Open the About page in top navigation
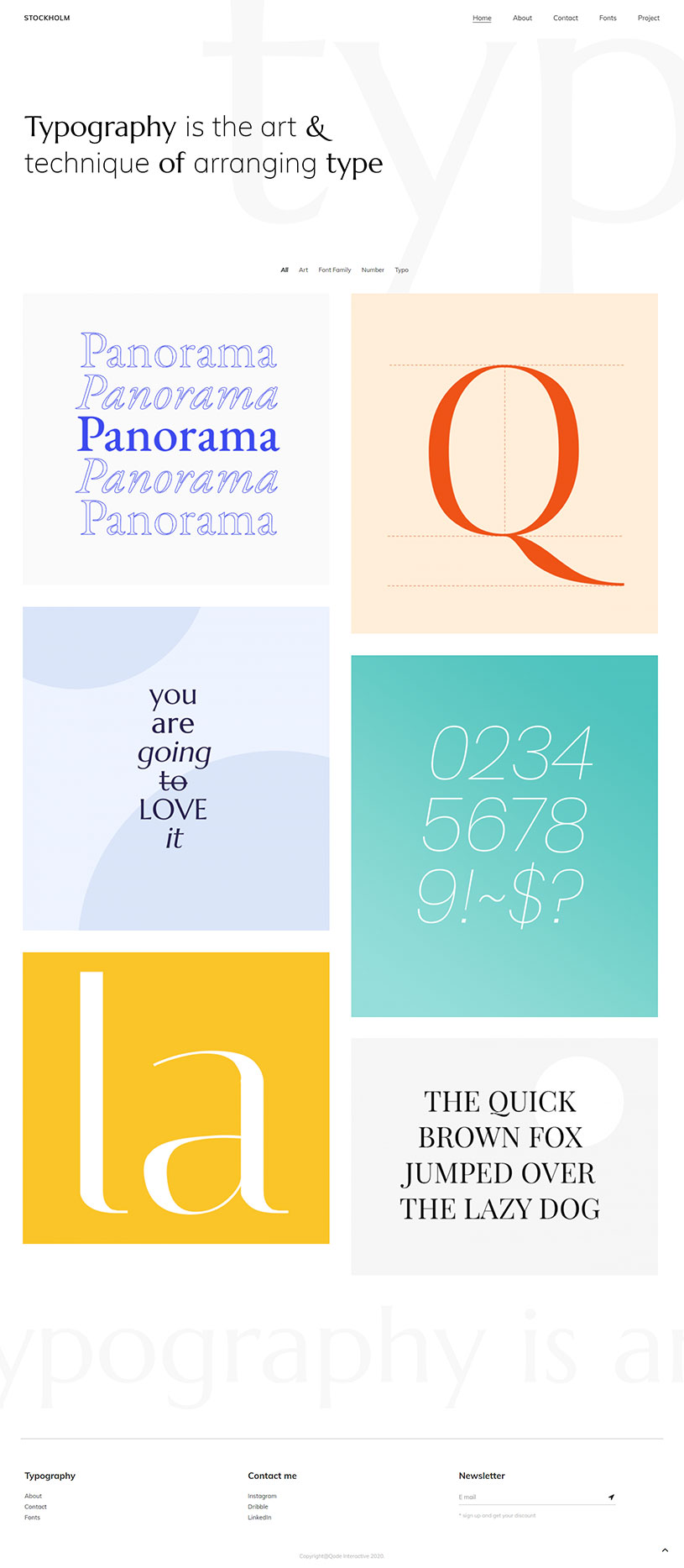 522,18
